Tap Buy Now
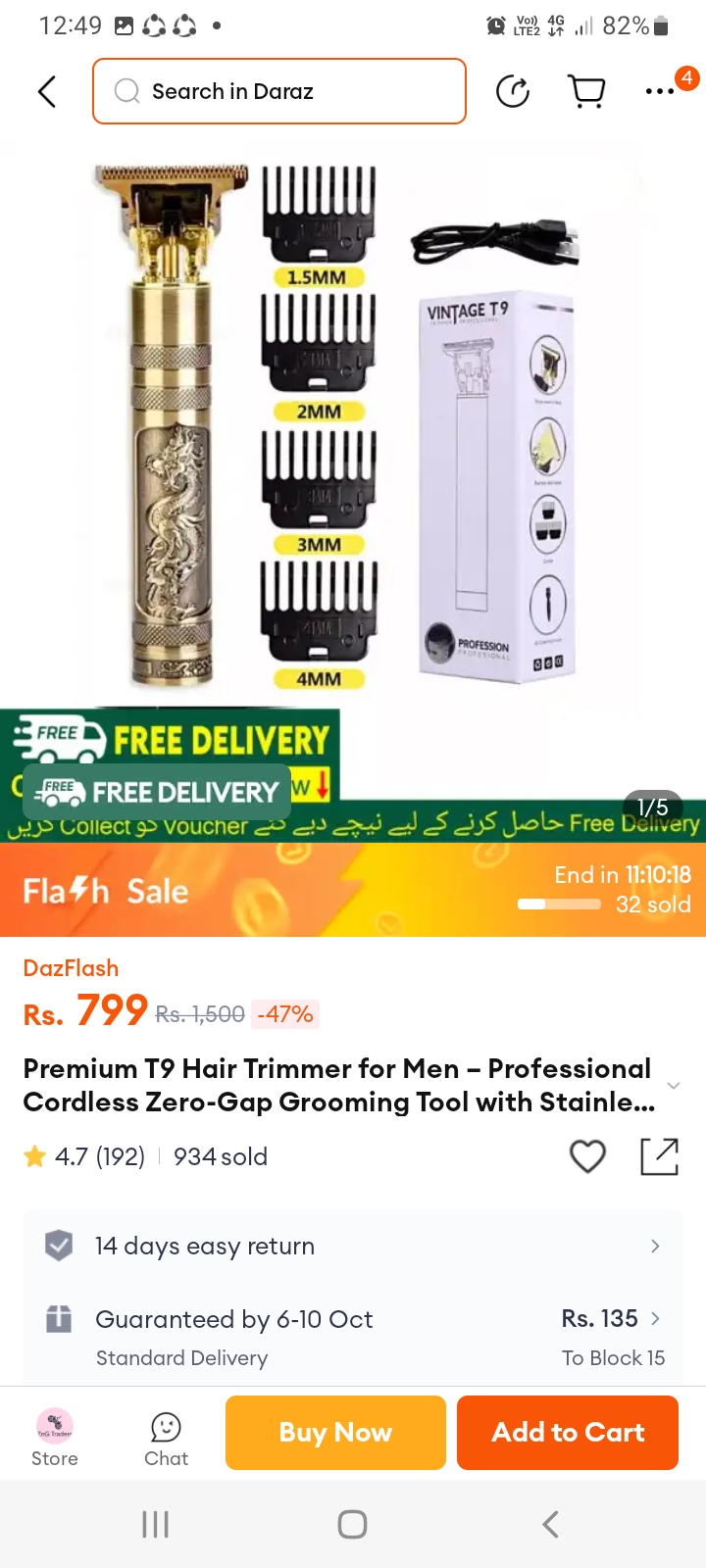706x1568 pixels. (335, 1433)
